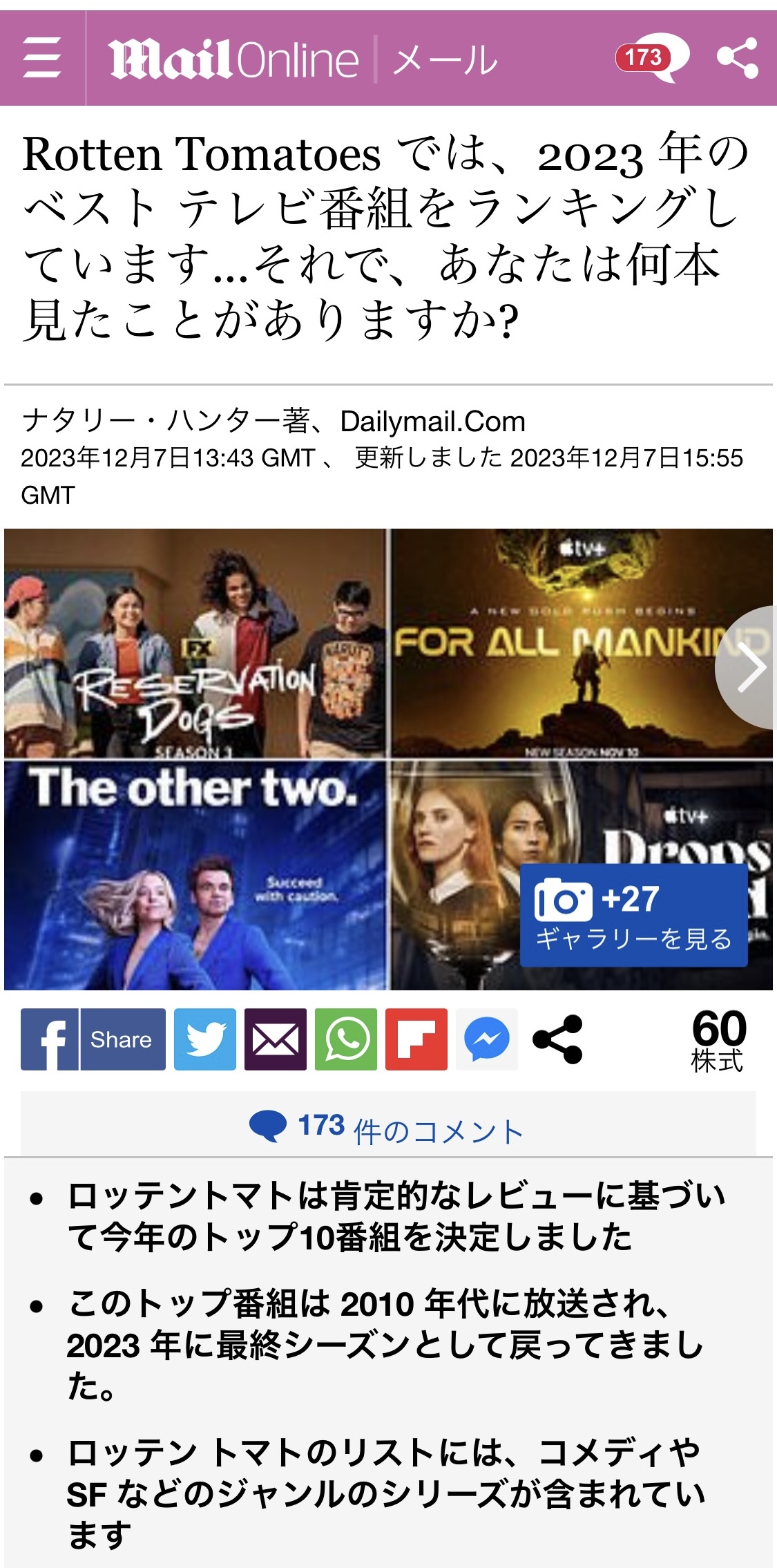Screen dimensions: 777x1568
Task: Share article on Flipboard
Action: 416,1039
